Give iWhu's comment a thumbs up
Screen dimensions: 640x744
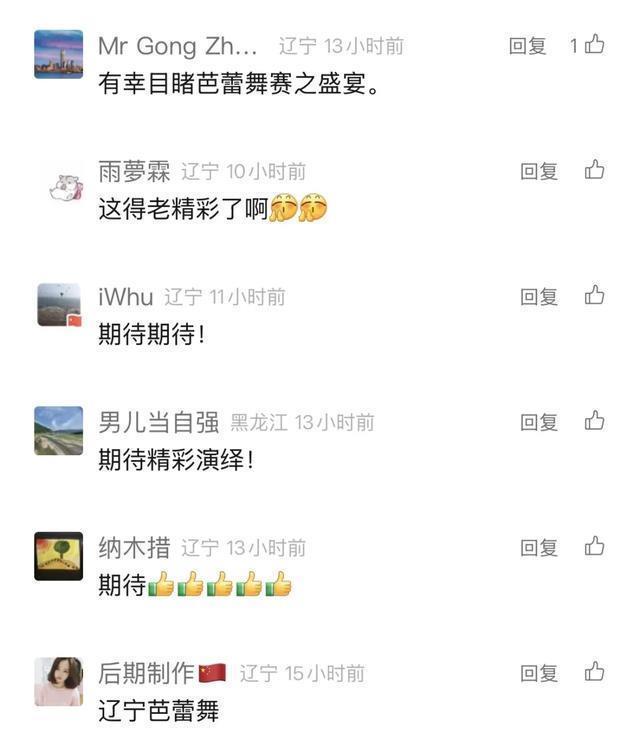tap(595, 295)
